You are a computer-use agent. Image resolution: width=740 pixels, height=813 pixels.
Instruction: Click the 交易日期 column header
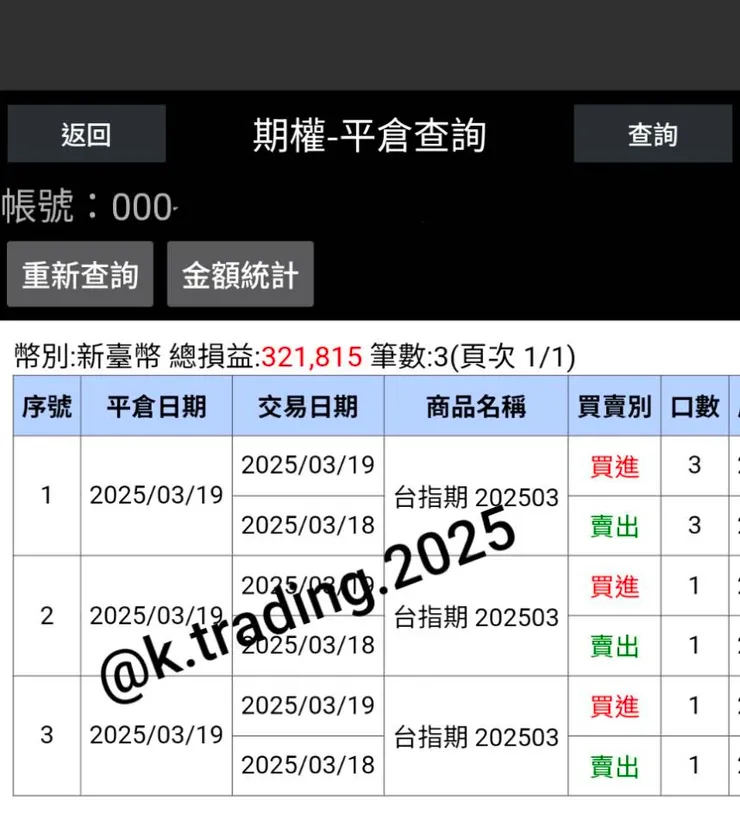tap(308, 405)
